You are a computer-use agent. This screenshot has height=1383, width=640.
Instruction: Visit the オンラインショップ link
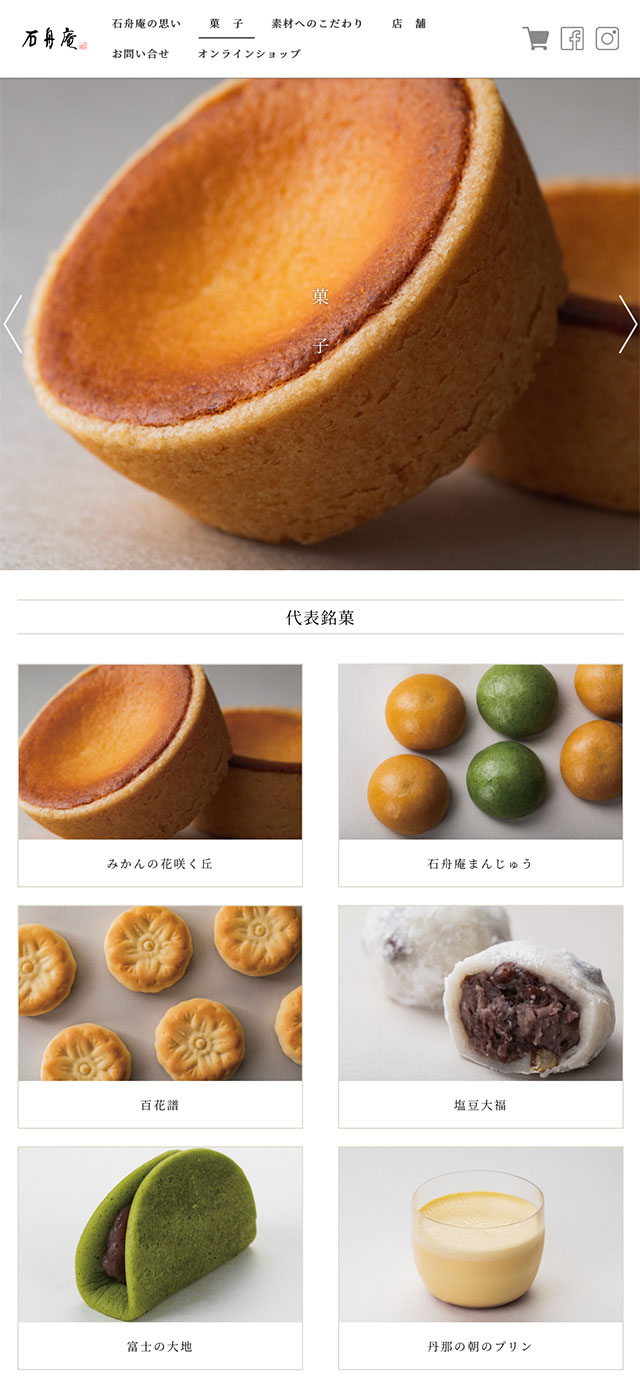click(x=249, y=53)
